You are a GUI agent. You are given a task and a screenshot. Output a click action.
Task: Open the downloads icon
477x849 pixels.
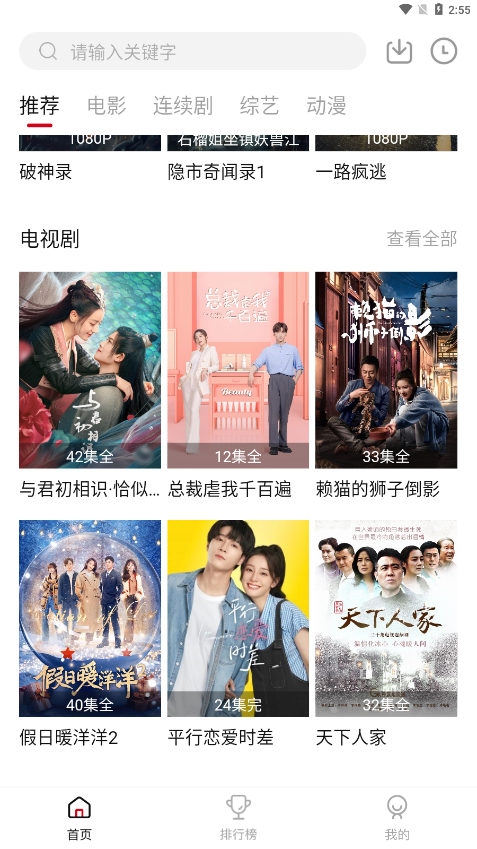(400, 51)
